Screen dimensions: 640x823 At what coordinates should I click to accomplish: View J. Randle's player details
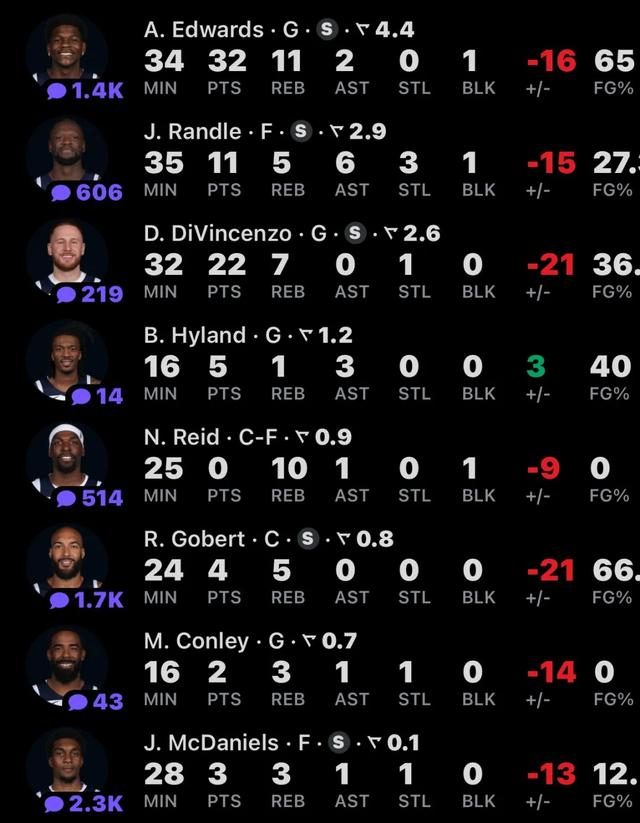click(380, 164)
